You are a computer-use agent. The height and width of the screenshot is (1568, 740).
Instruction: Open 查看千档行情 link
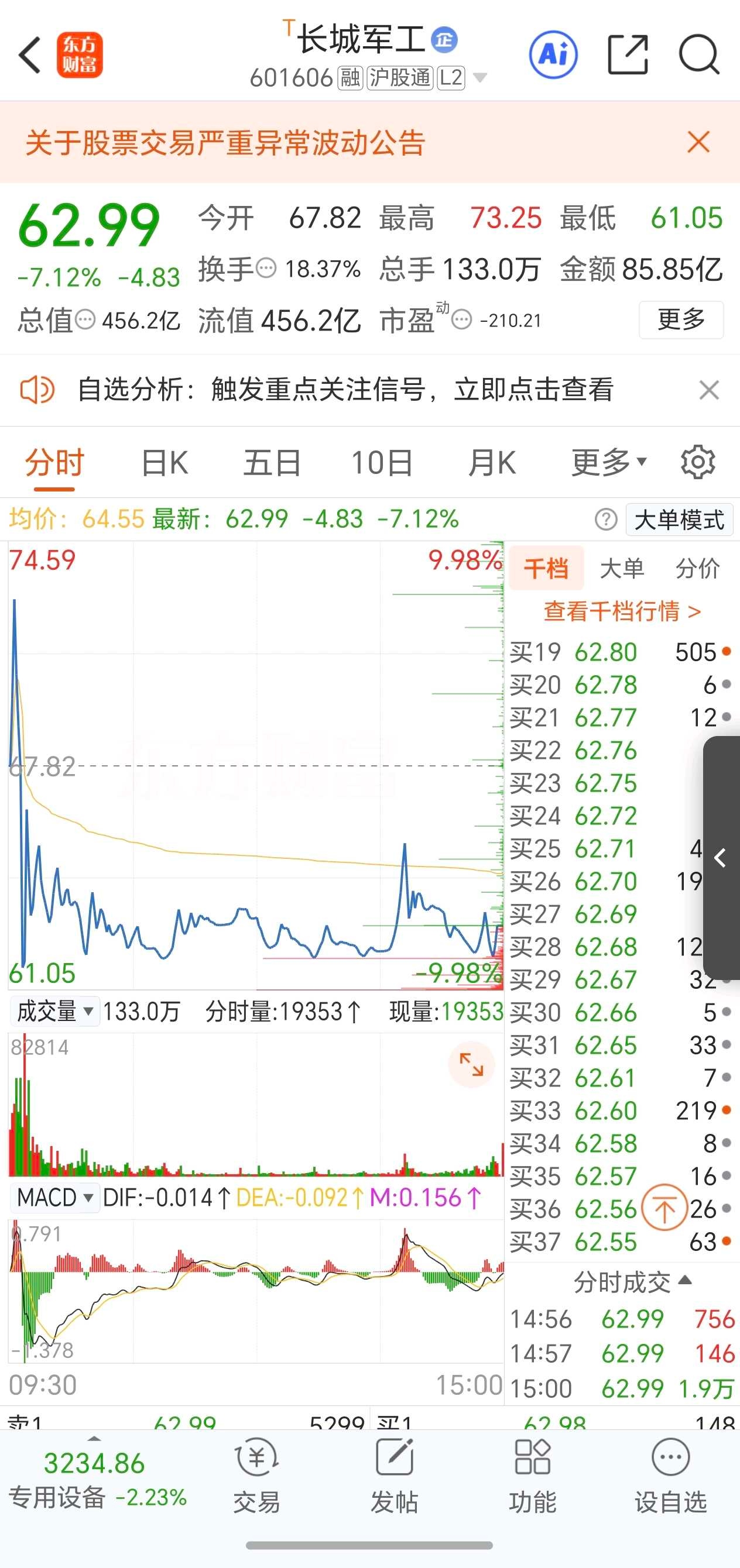coord(622,611)
